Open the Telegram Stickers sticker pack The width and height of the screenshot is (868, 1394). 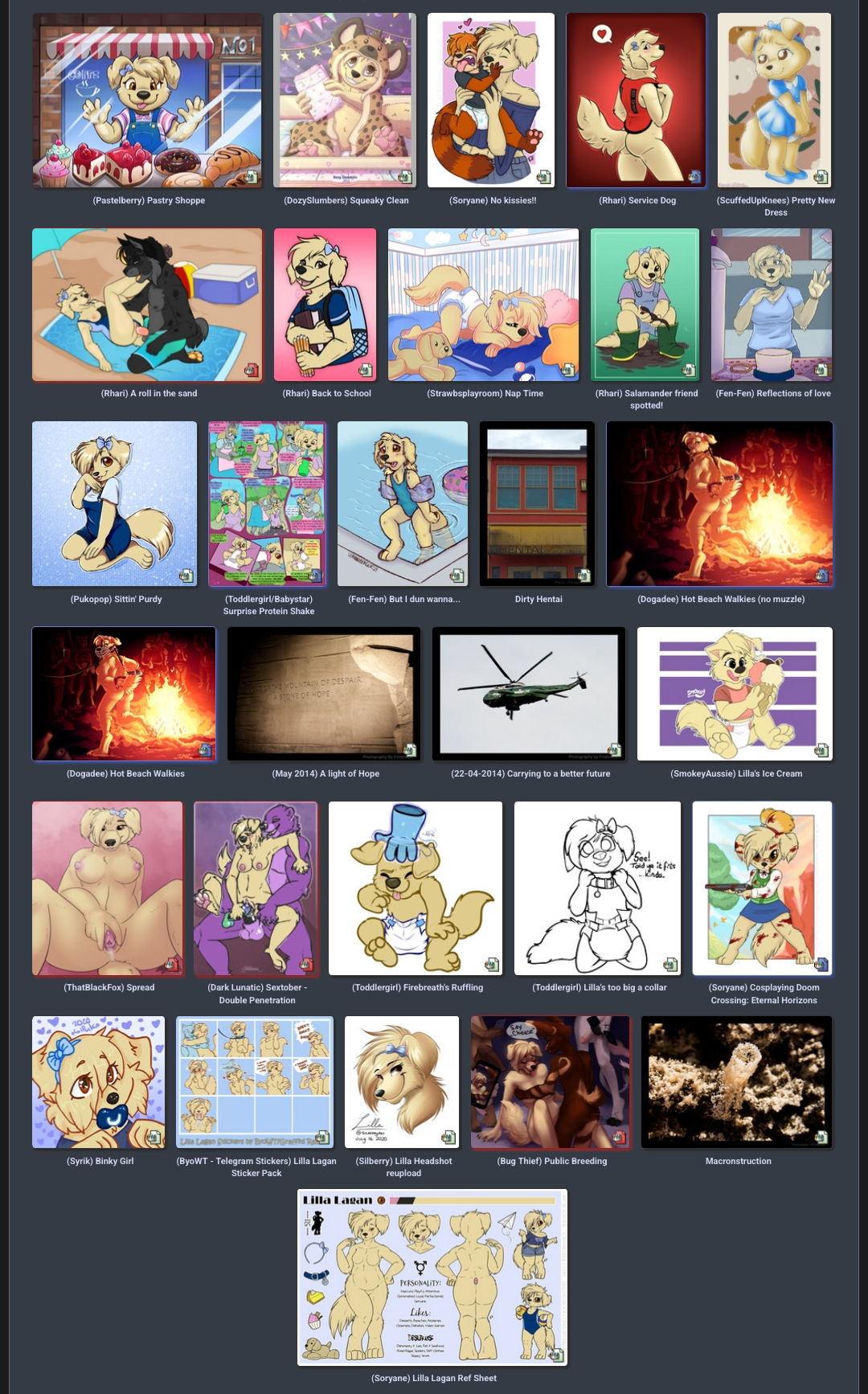(255, 1082)
